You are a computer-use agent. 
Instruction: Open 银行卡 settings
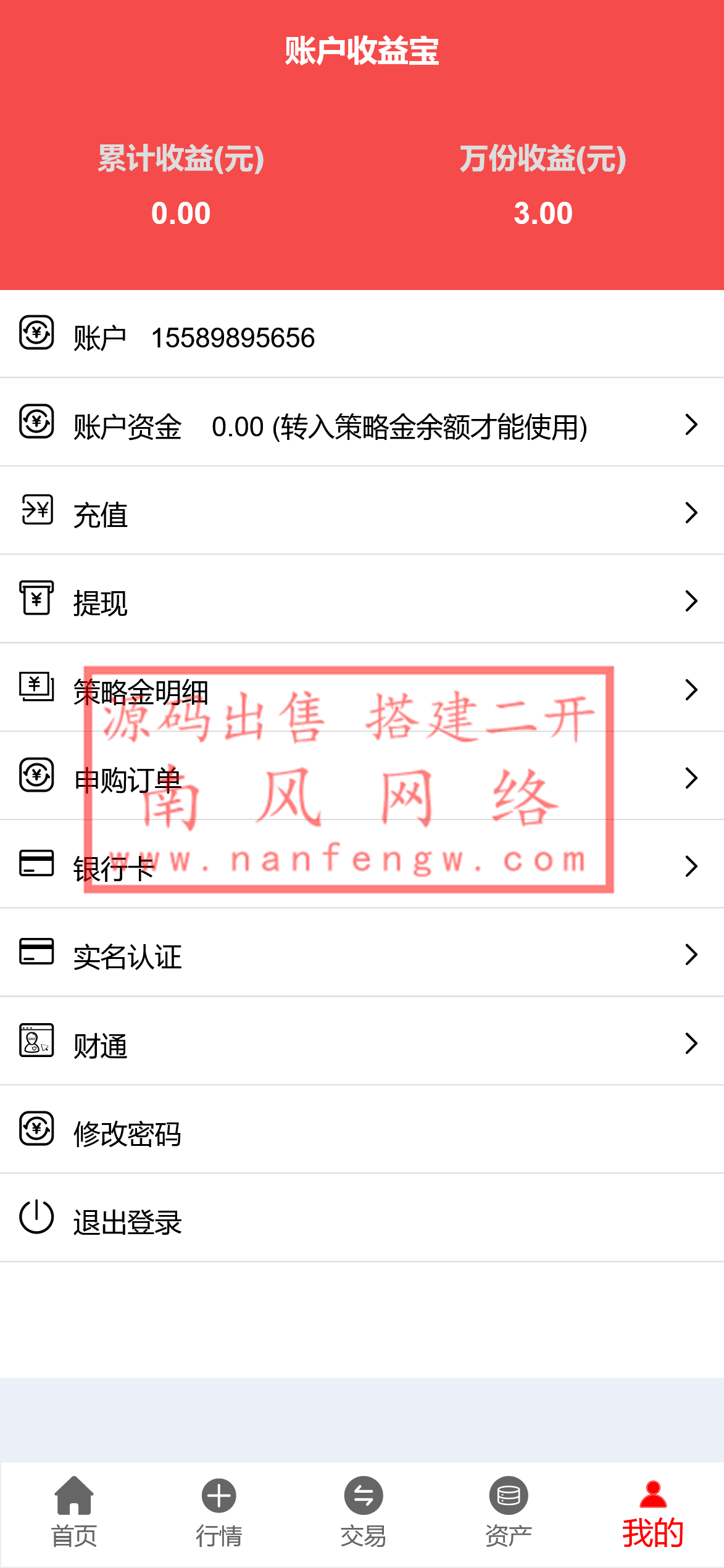coord(362,866)
